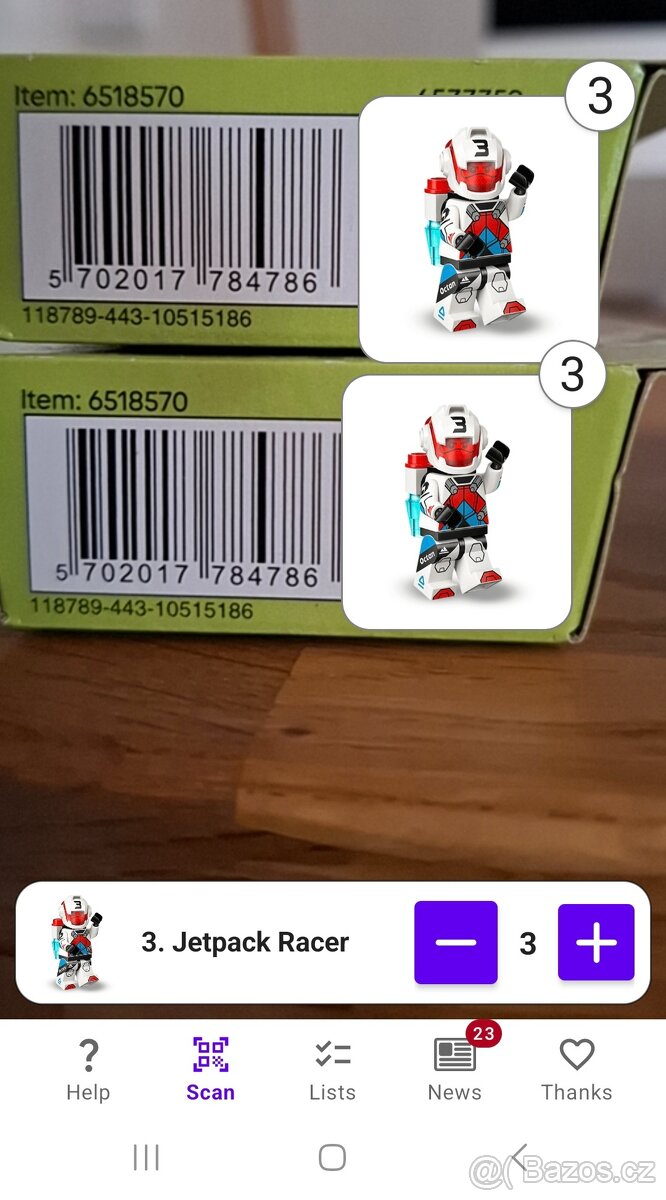Screen dimensions: 666x1200
Task: Go to the Thanks tab
Action: click(x=577, y=1069)
